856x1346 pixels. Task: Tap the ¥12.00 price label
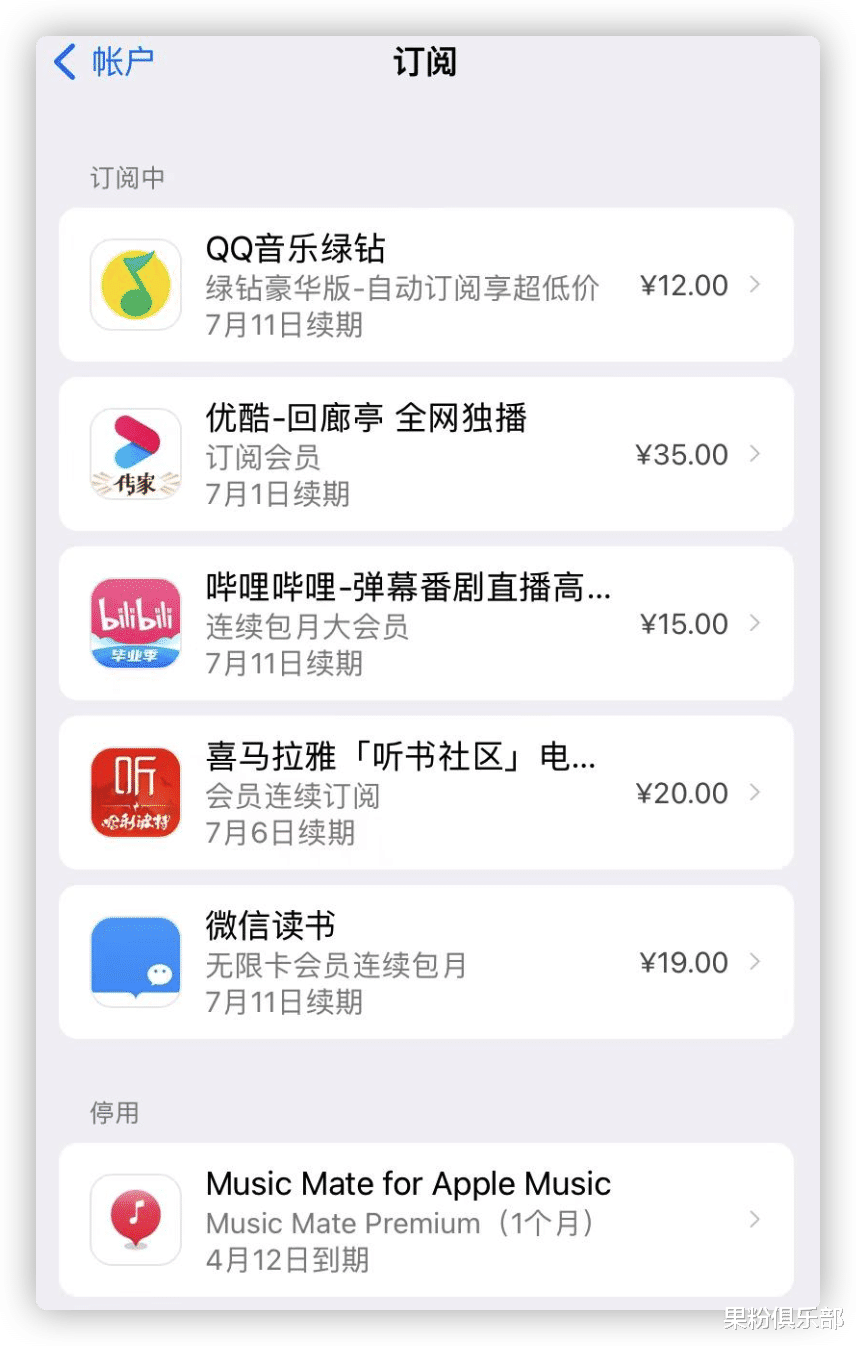point(683,284)
